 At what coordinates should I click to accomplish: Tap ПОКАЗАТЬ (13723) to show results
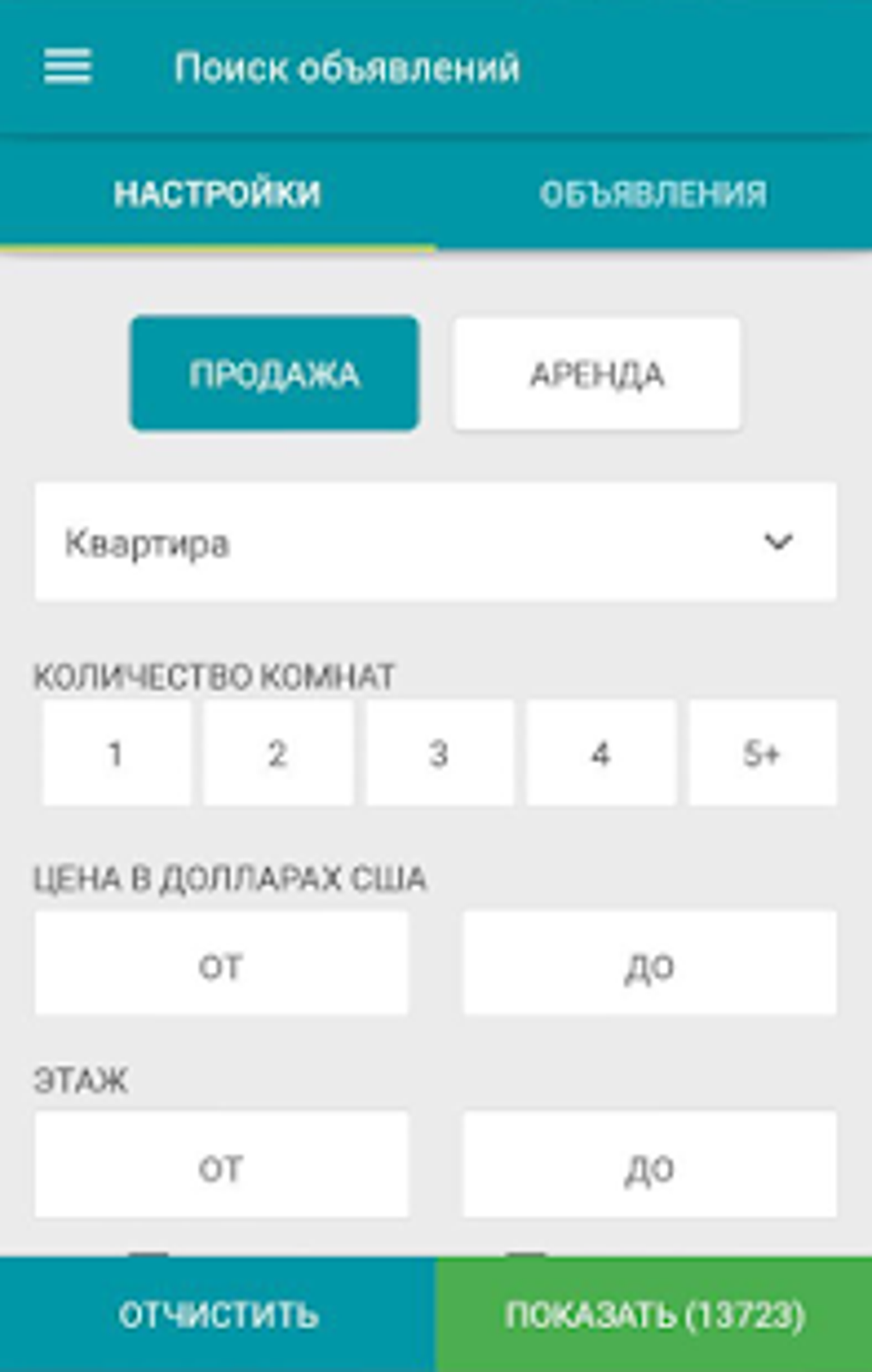[x=654, y=1315]
